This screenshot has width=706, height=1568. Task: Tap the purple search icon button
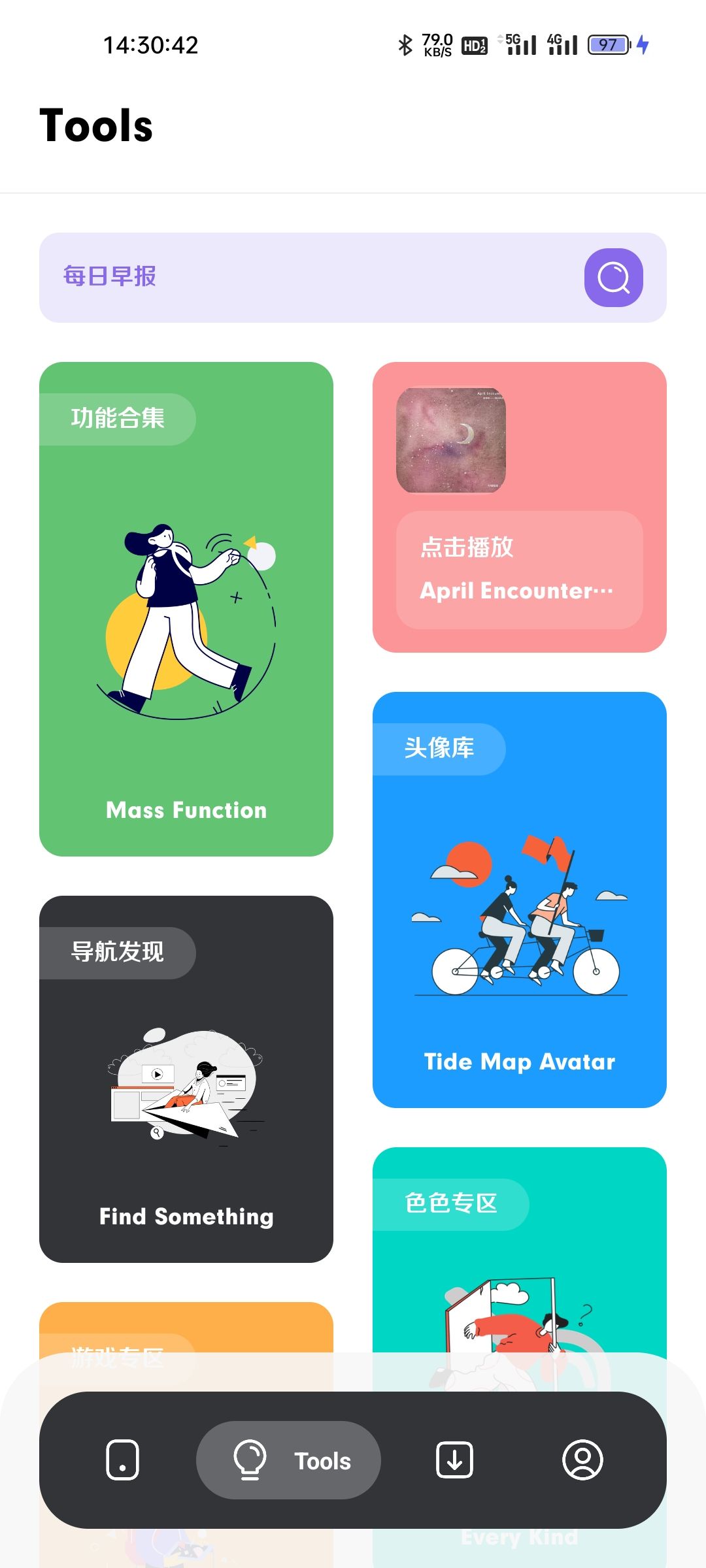coord(613,278)
